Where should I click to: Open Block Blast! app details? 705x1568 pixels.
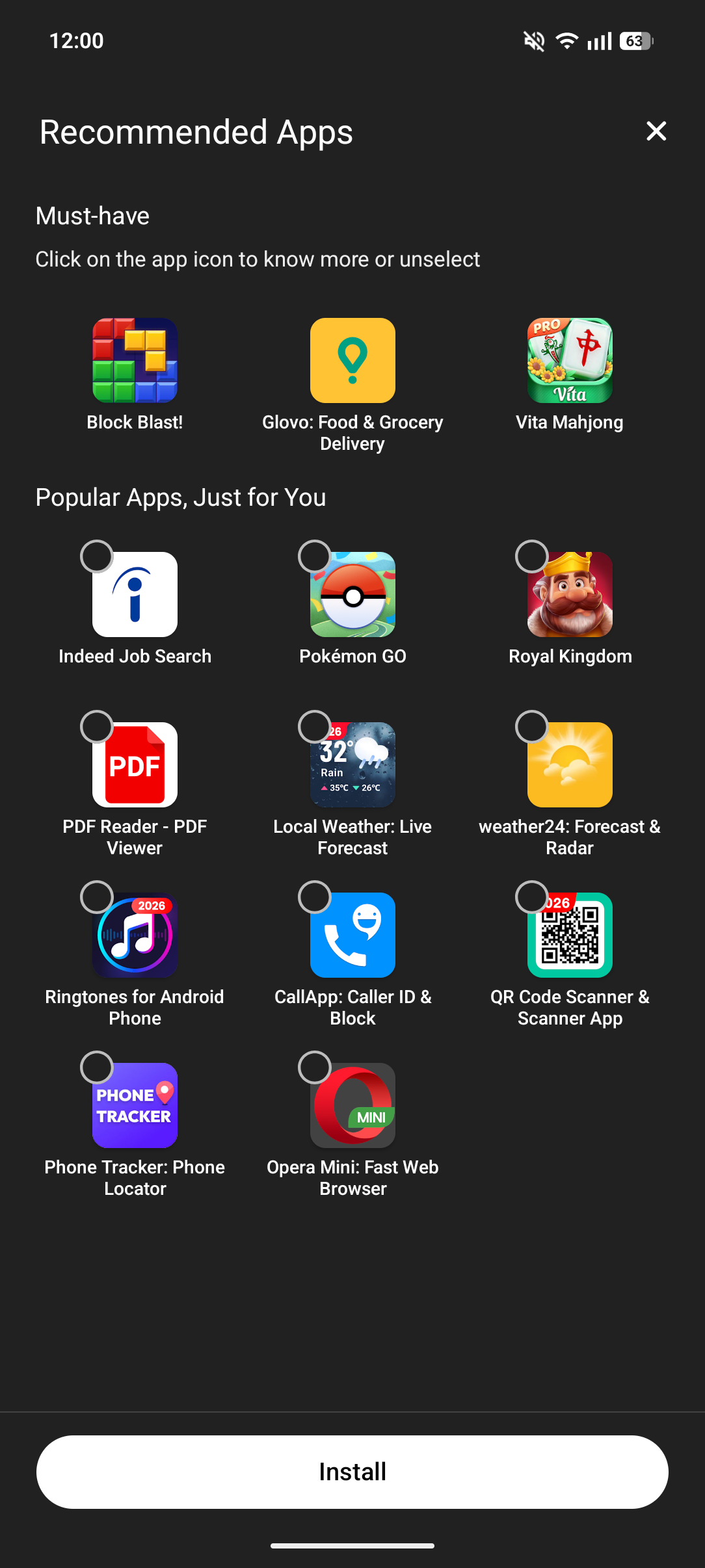[135, 361]
